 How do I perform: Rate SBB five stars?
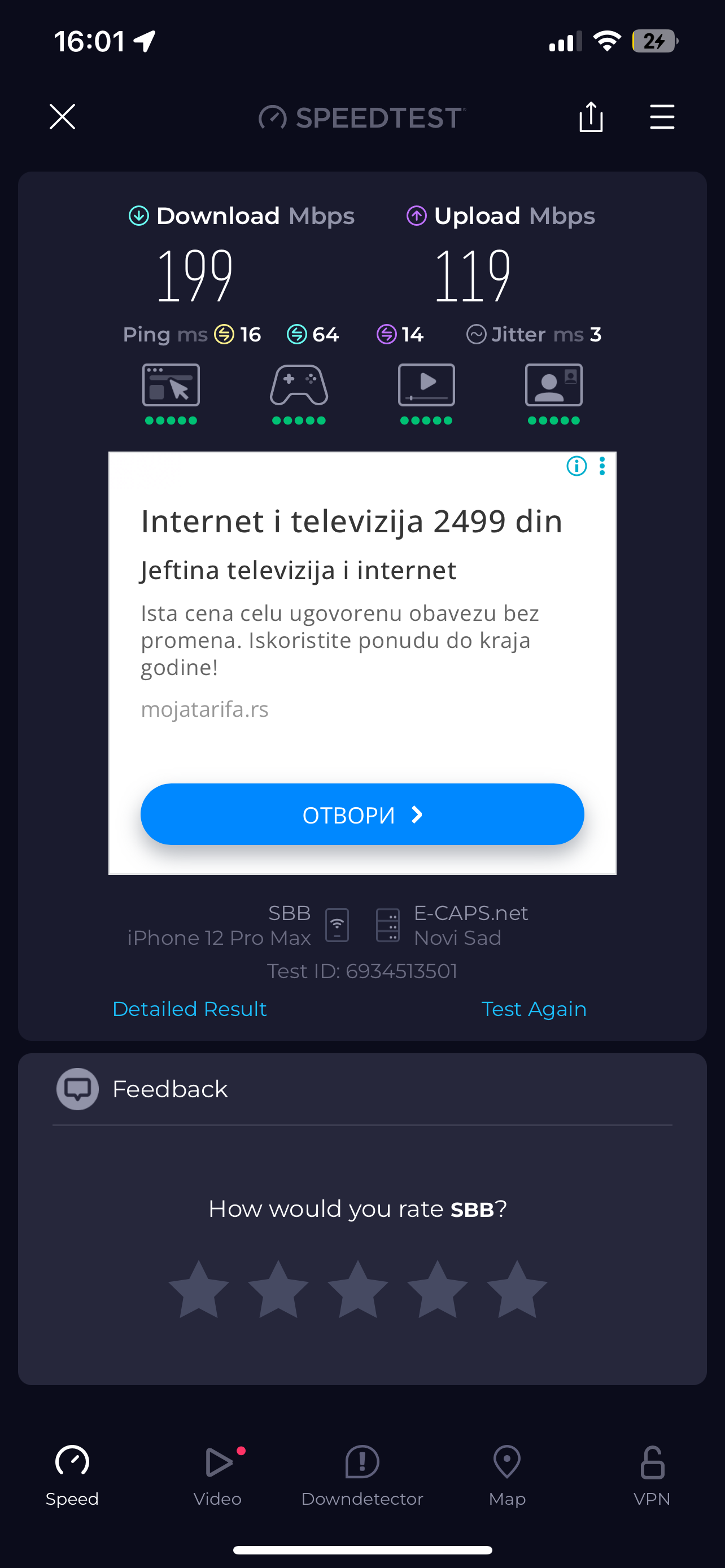click(517, 1289)
